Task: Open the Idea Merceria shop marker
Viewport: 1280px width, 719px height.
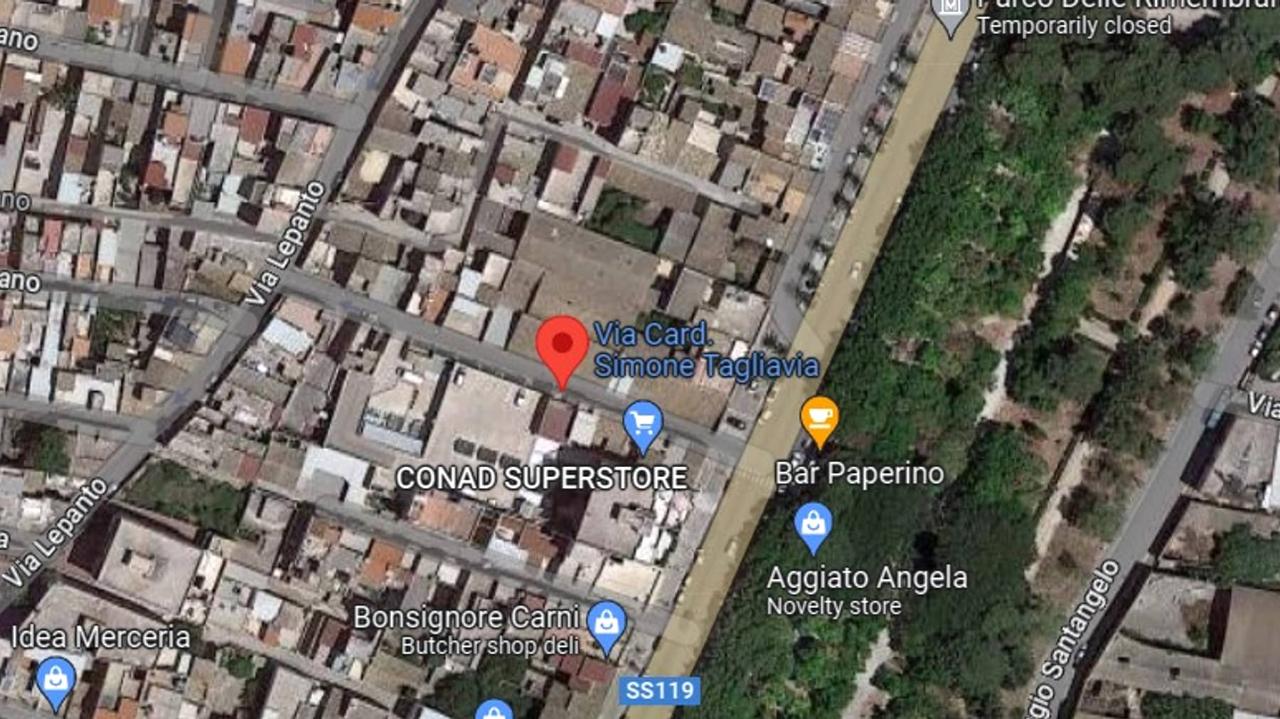Action: coord(56,679)
